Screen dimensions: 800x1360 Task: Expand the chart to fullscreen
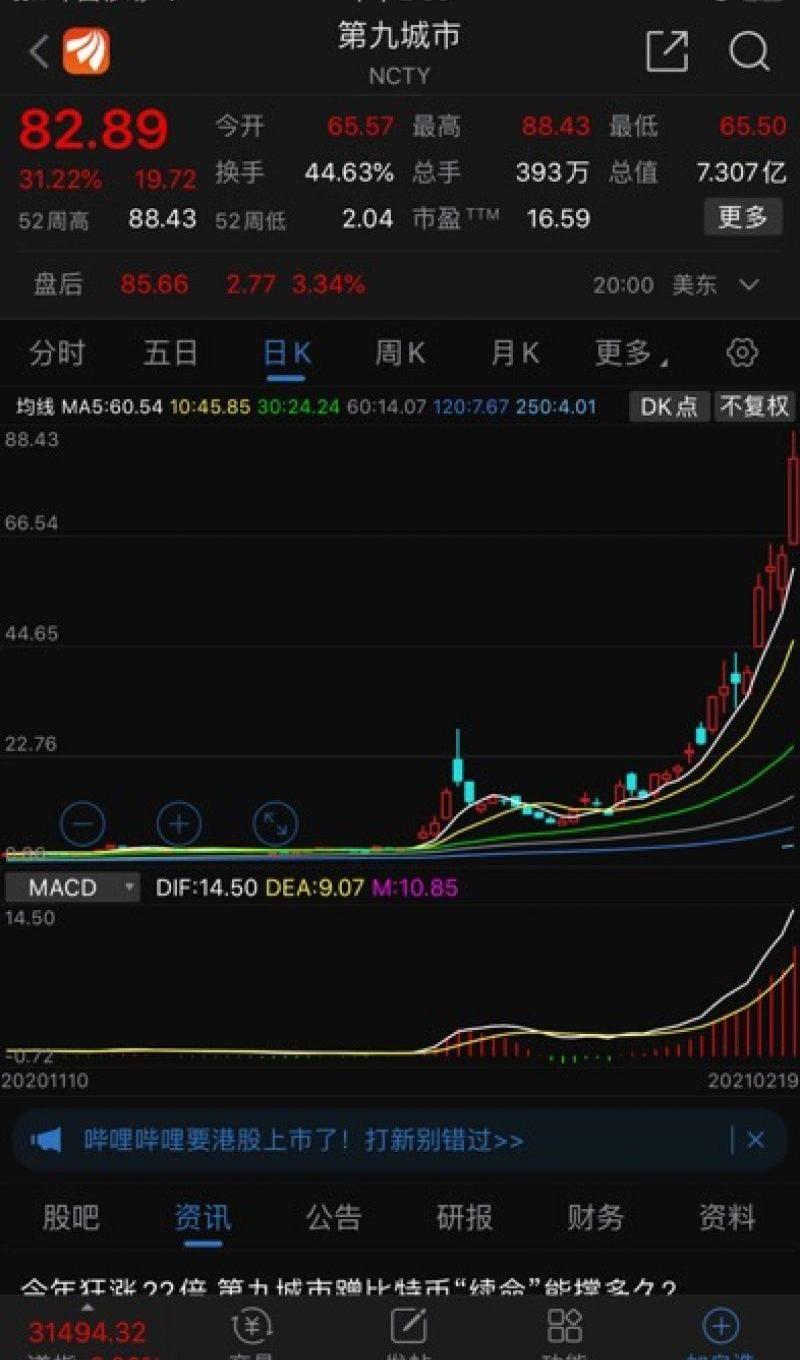click(x=275, y=825)
